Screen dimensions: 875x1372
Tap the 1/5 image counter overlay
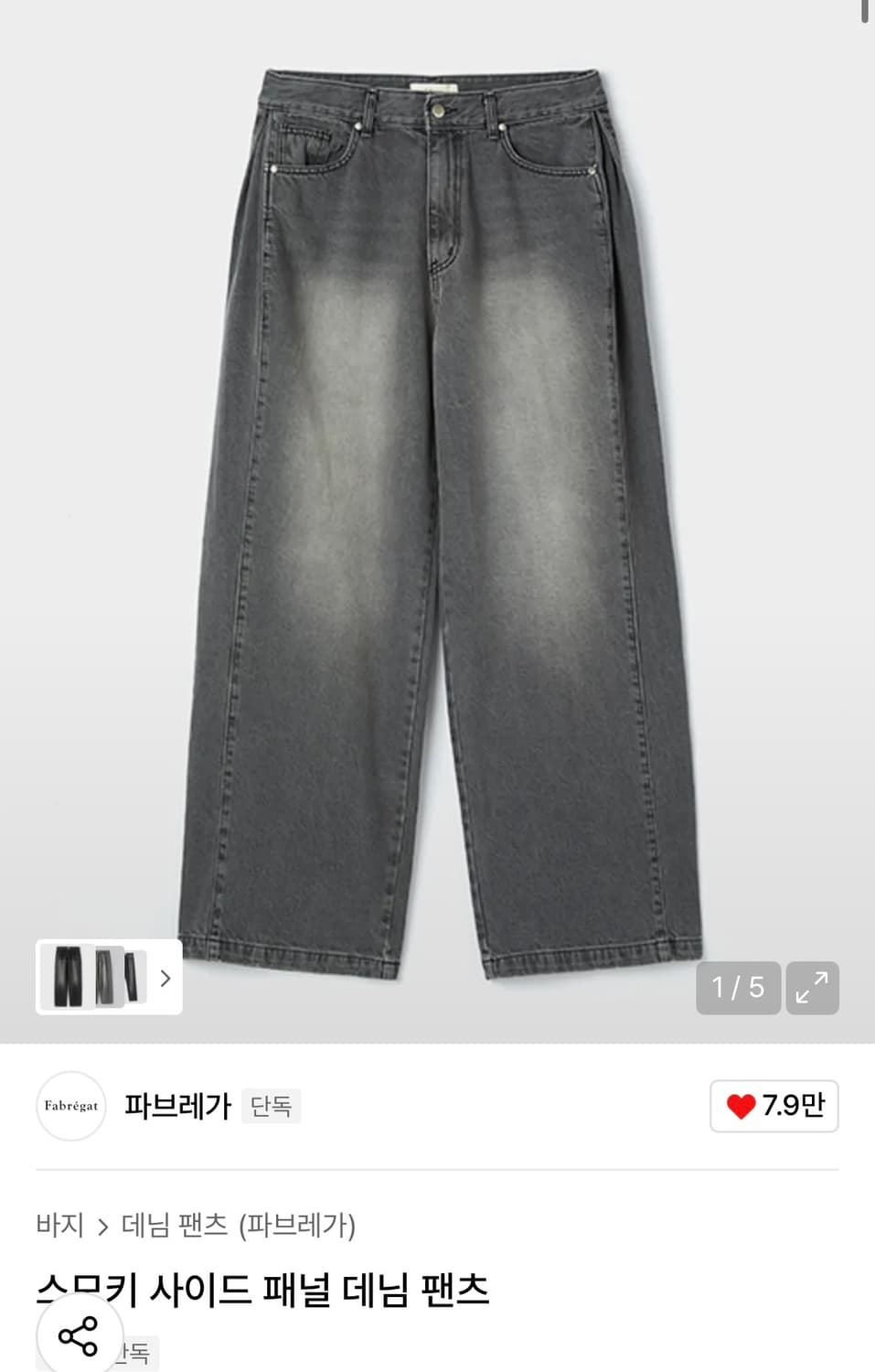click(738, 988)
